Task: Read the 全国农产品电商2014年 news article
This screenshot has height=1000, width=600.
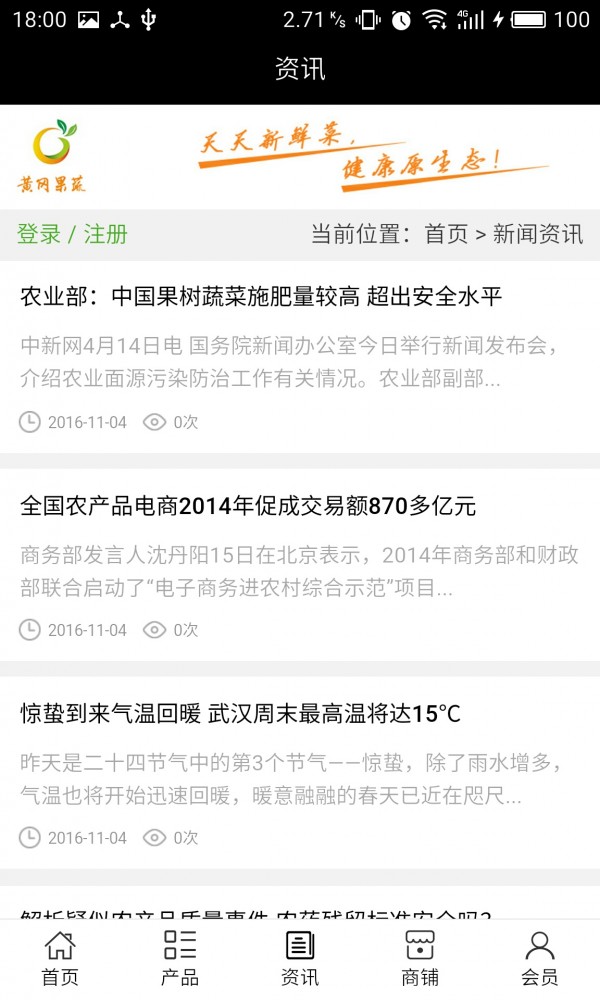Action: click(248, 506)
